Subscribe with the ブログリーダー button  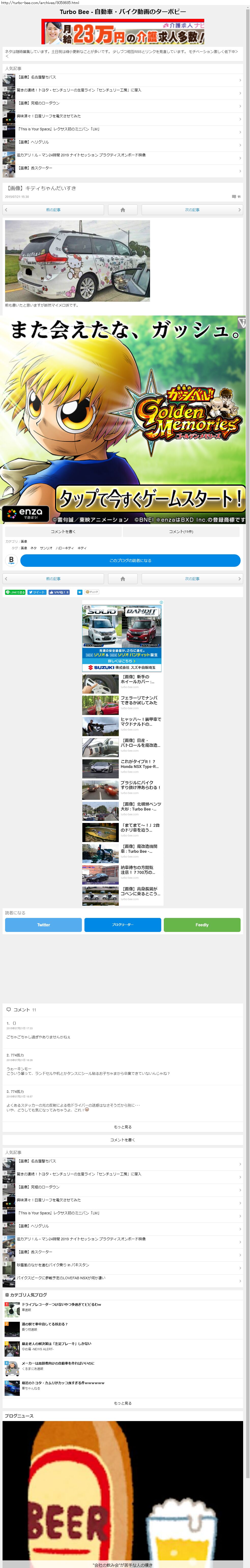(x=122, y=925)
